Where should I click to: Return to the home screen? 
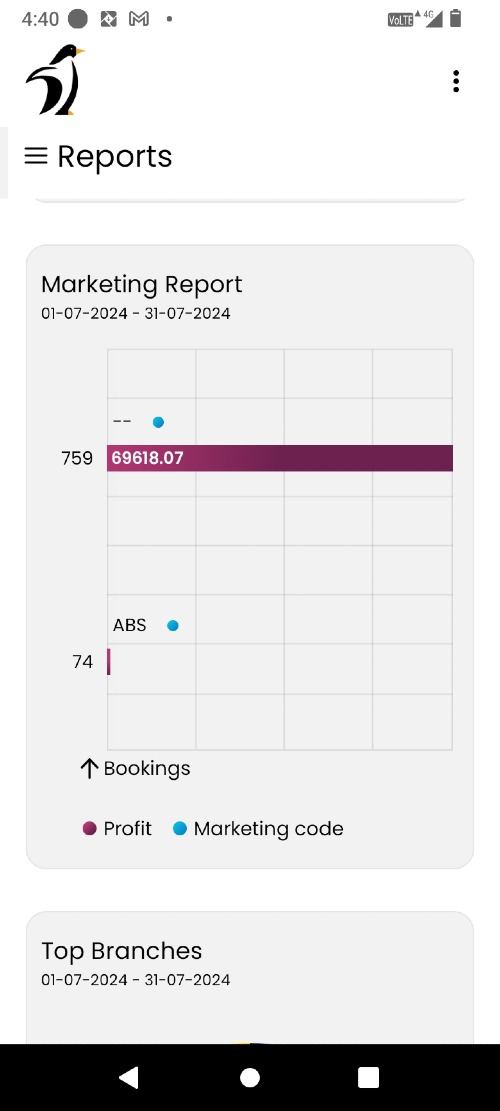250,1078
